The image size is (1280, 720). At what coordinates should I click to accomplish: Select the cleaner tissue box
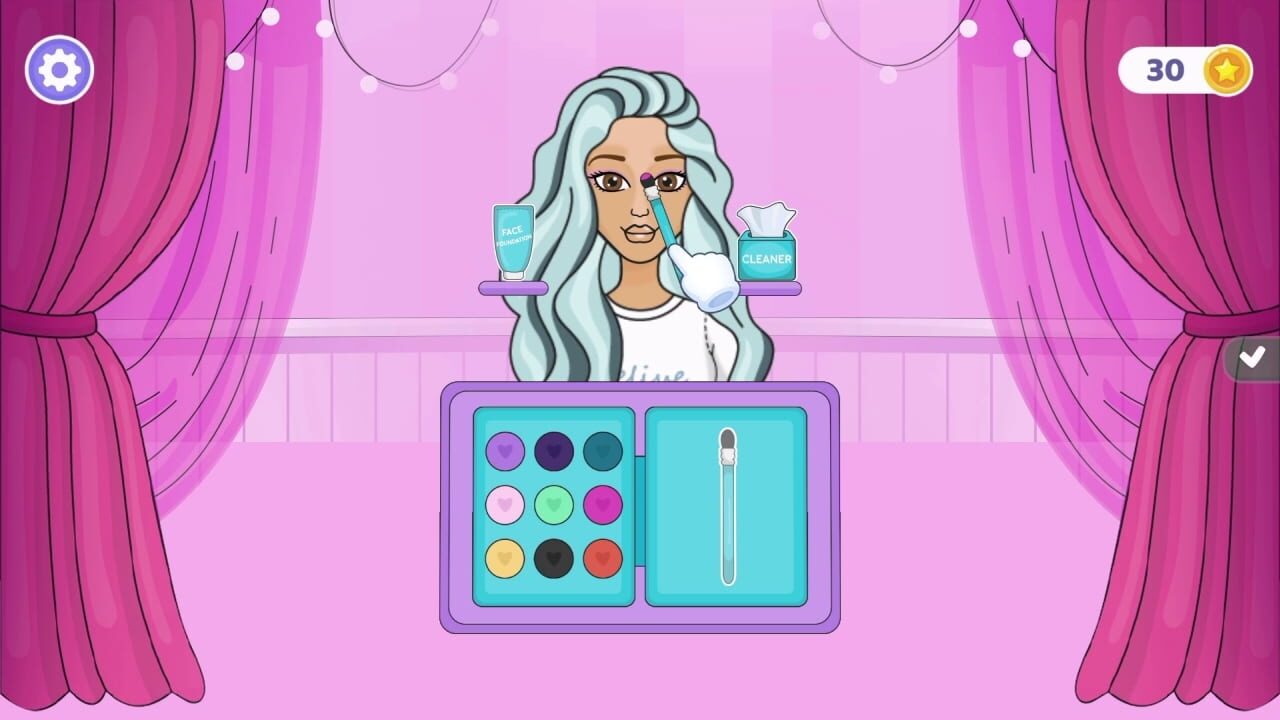coord(767,245)
